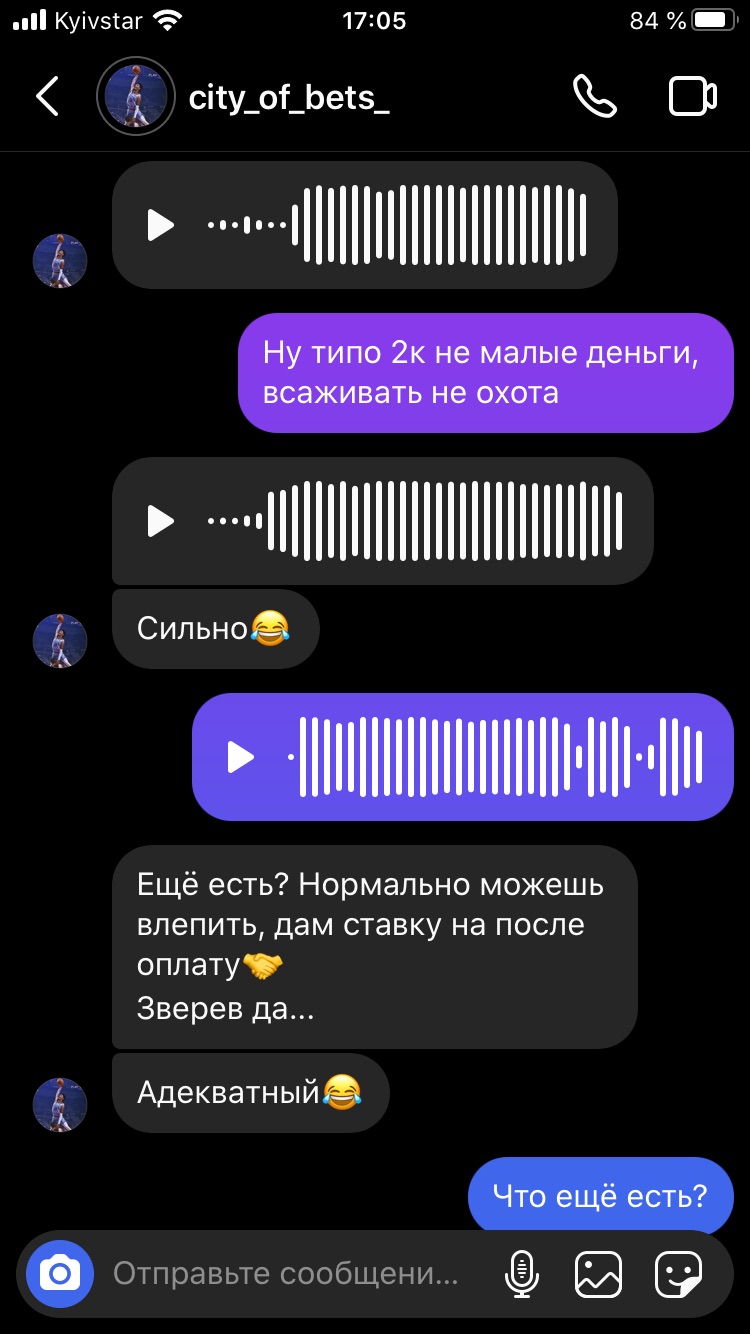Open the photo gallery picker
The image size is (750, 1334).
coord(598,1274)
